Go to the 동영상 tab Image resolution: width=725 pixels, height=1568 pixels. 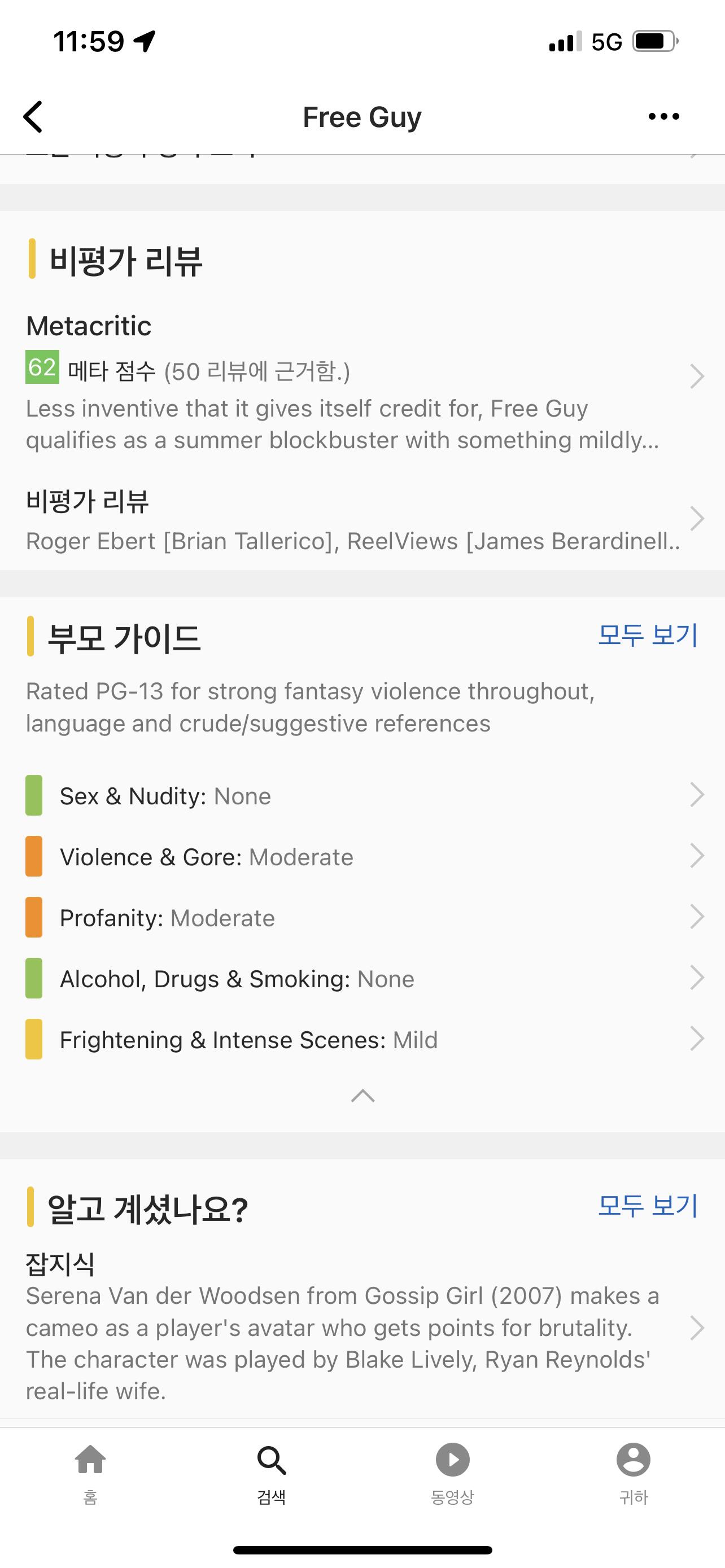tap(452, 1474)
